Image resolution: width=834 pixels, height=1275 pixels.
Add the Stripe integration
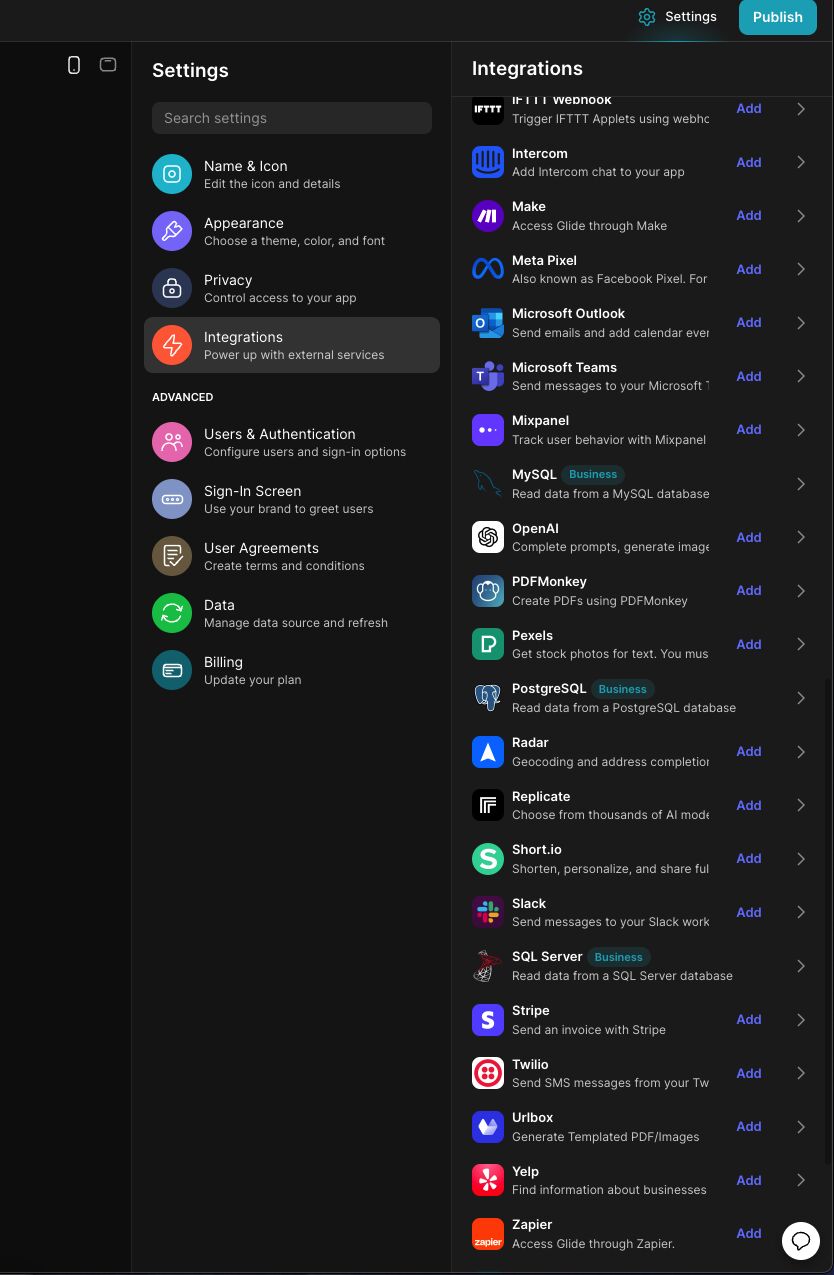pyautogui.click(x=749, y=1020)
